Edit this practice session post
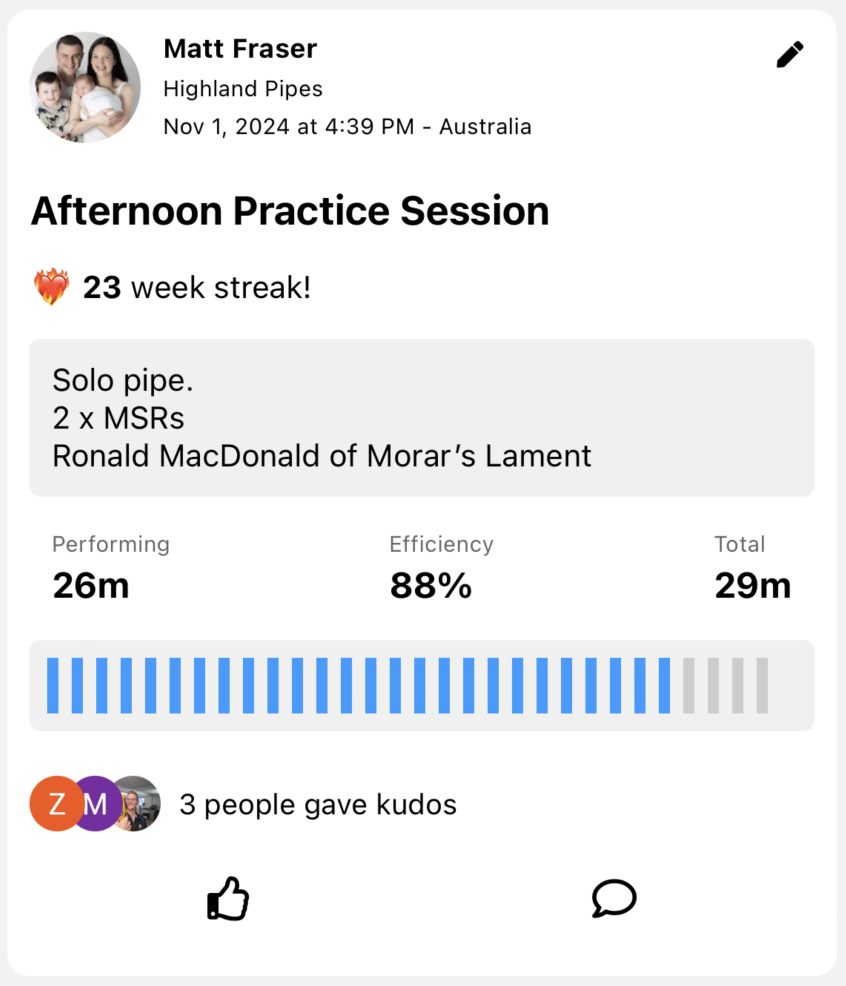Viewport: 846px width, 986px height. (x=789, y=55)
